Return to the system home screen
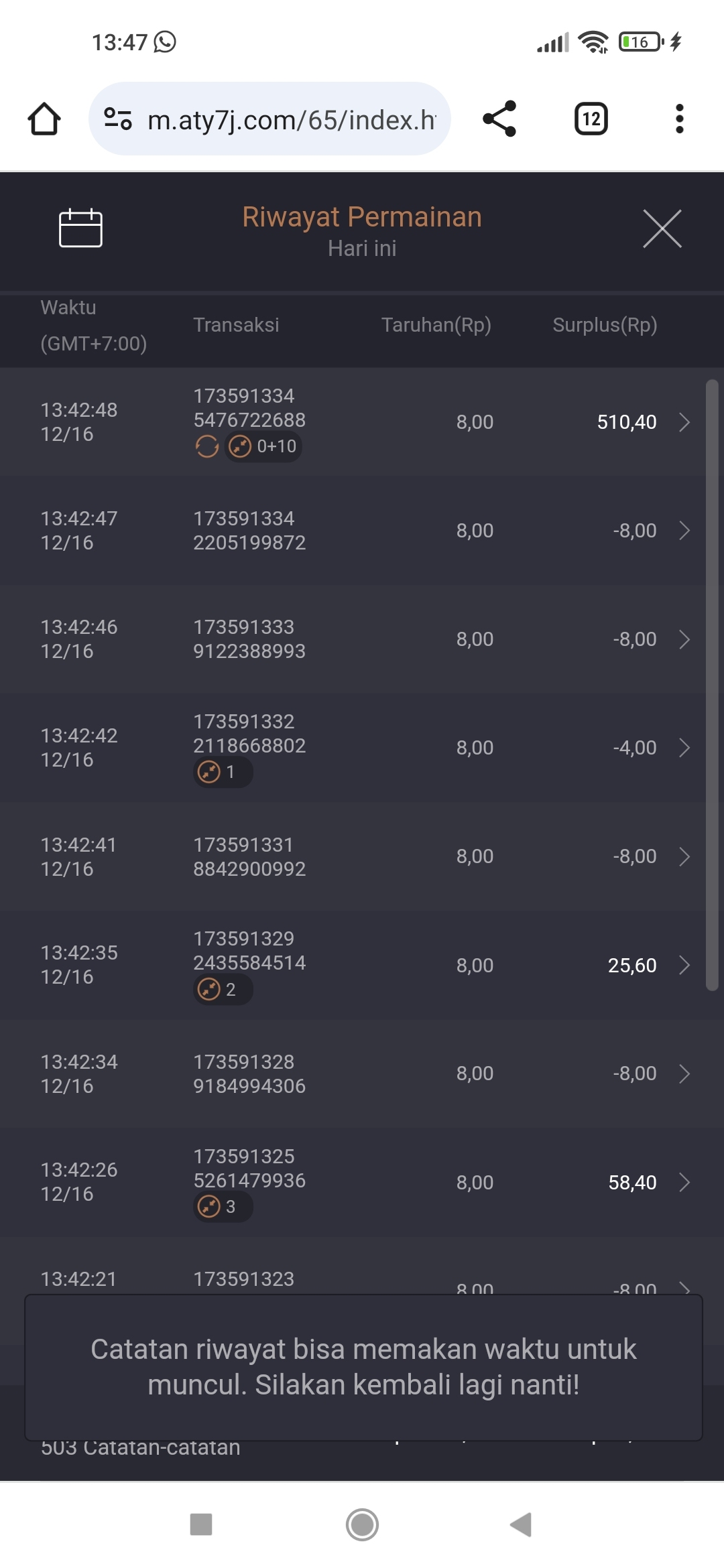Image resolution: width=724 pixels, height=1568 pixels. point(362,1524)
